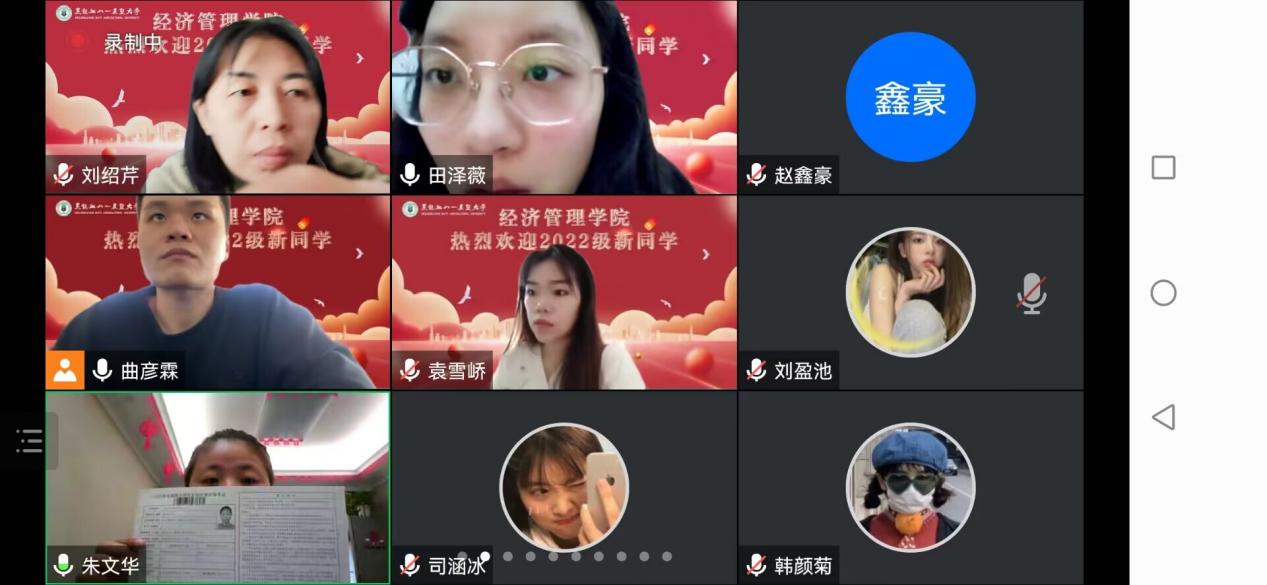Select 司涵冰's participant tile
1267x585 pixels.
click(564, 487)
